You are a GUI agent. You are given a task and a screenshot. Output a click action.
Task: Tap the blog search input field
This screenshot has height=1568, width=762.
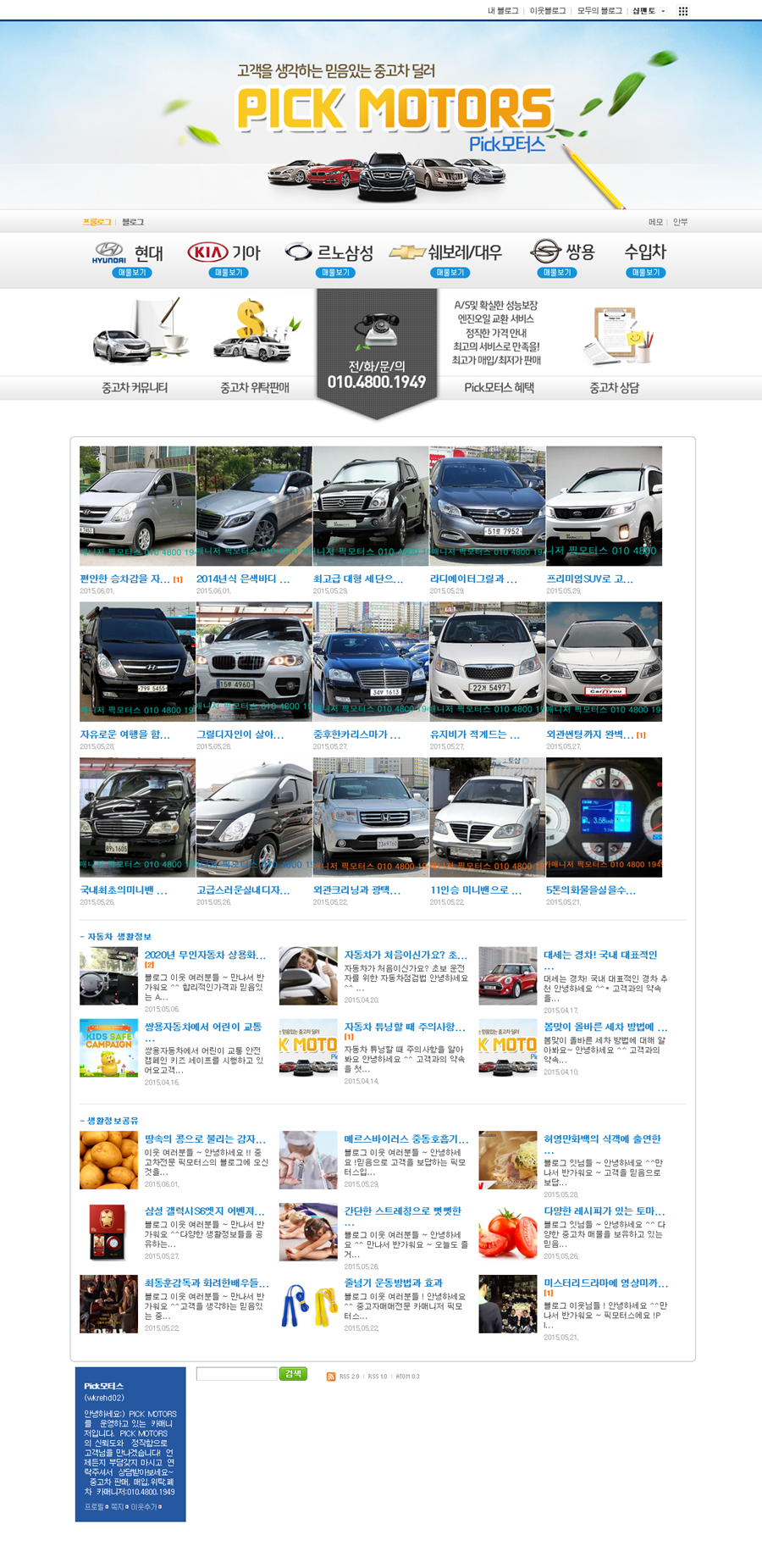[x=236, y=1373]
